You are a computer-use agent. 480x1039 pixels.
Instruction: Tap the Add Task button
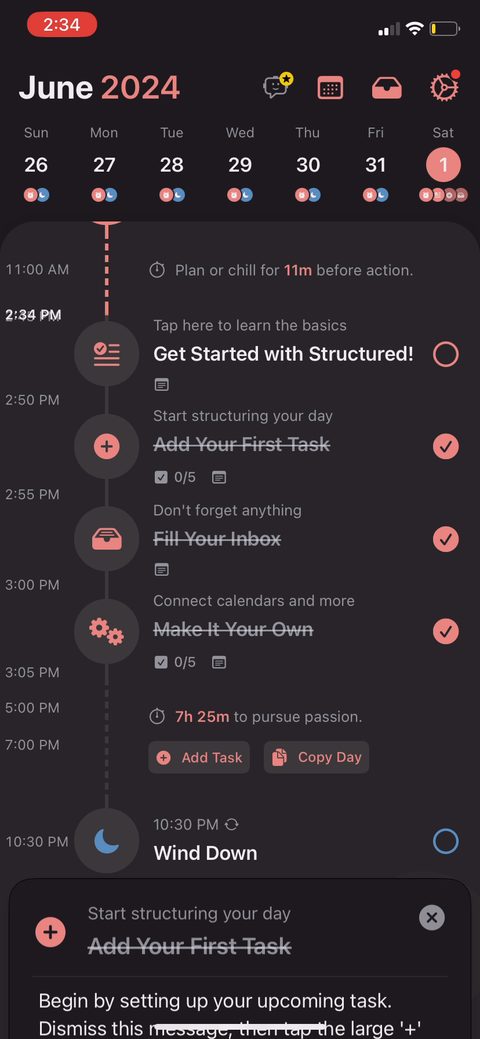click(199, 757)
